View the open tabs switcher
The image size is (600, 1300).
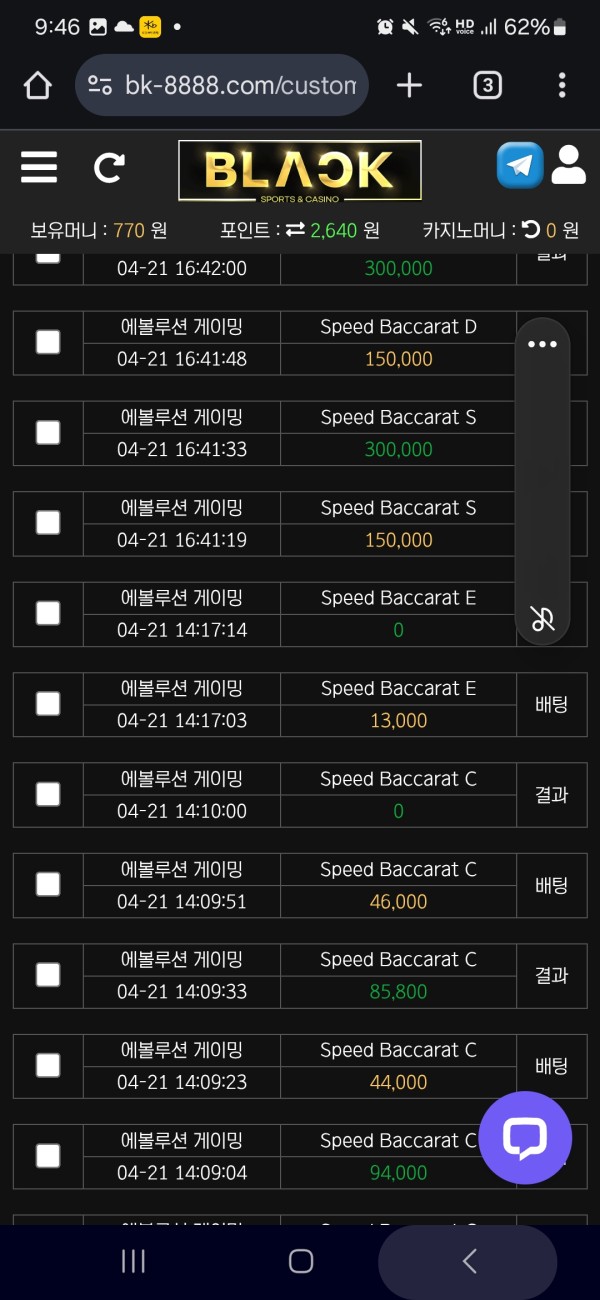(x=487, y=85)
